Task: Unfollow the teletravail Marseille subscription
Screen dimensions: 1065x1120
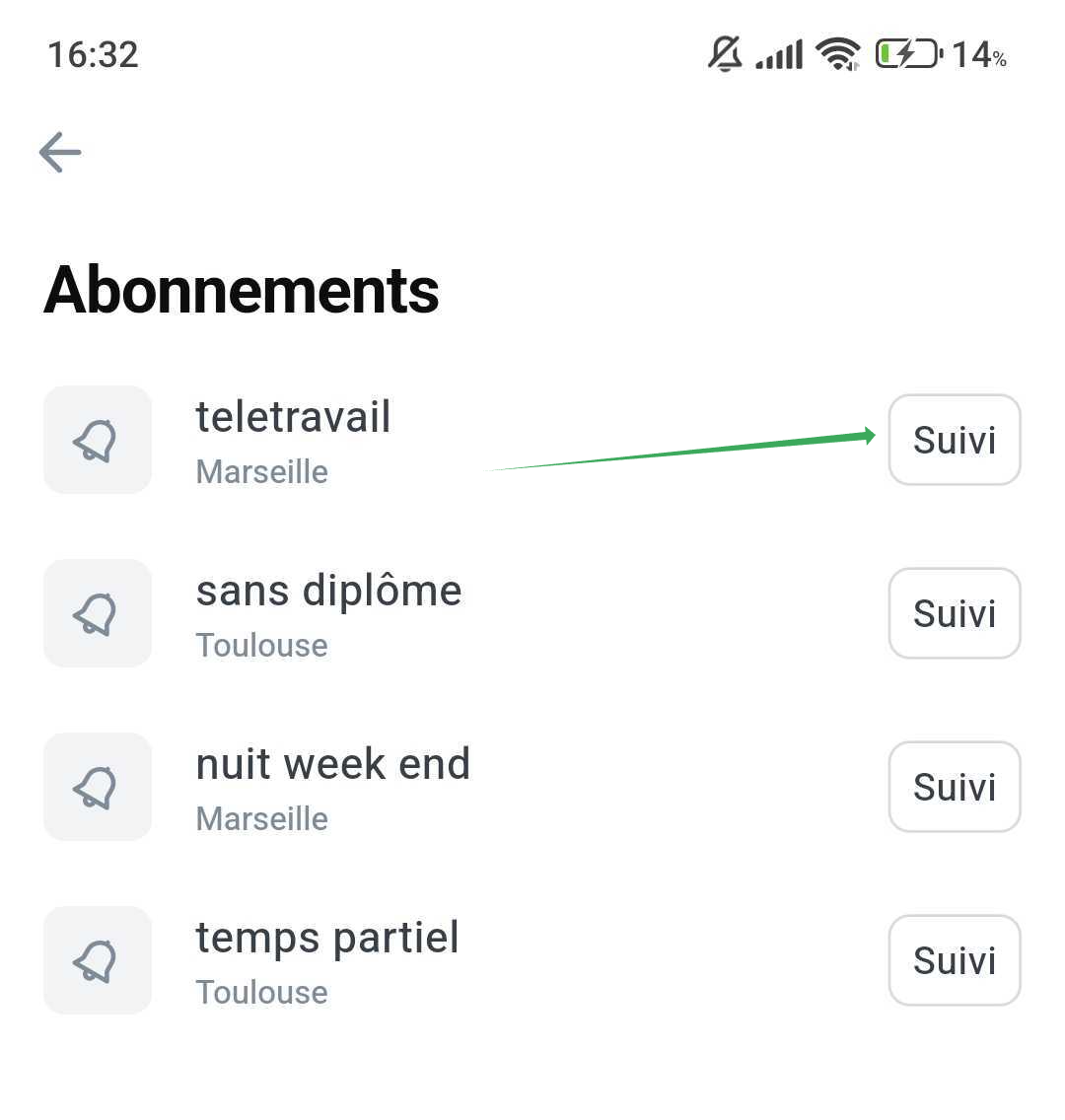Action: 954,440
